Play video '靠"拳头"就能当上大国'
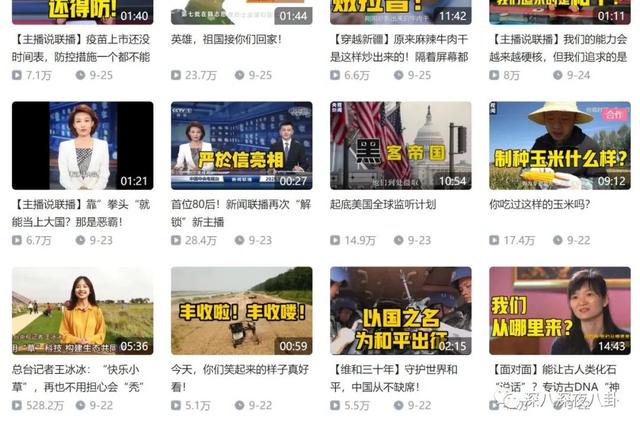The image size is (640, 428). click(x=82, y=145)
